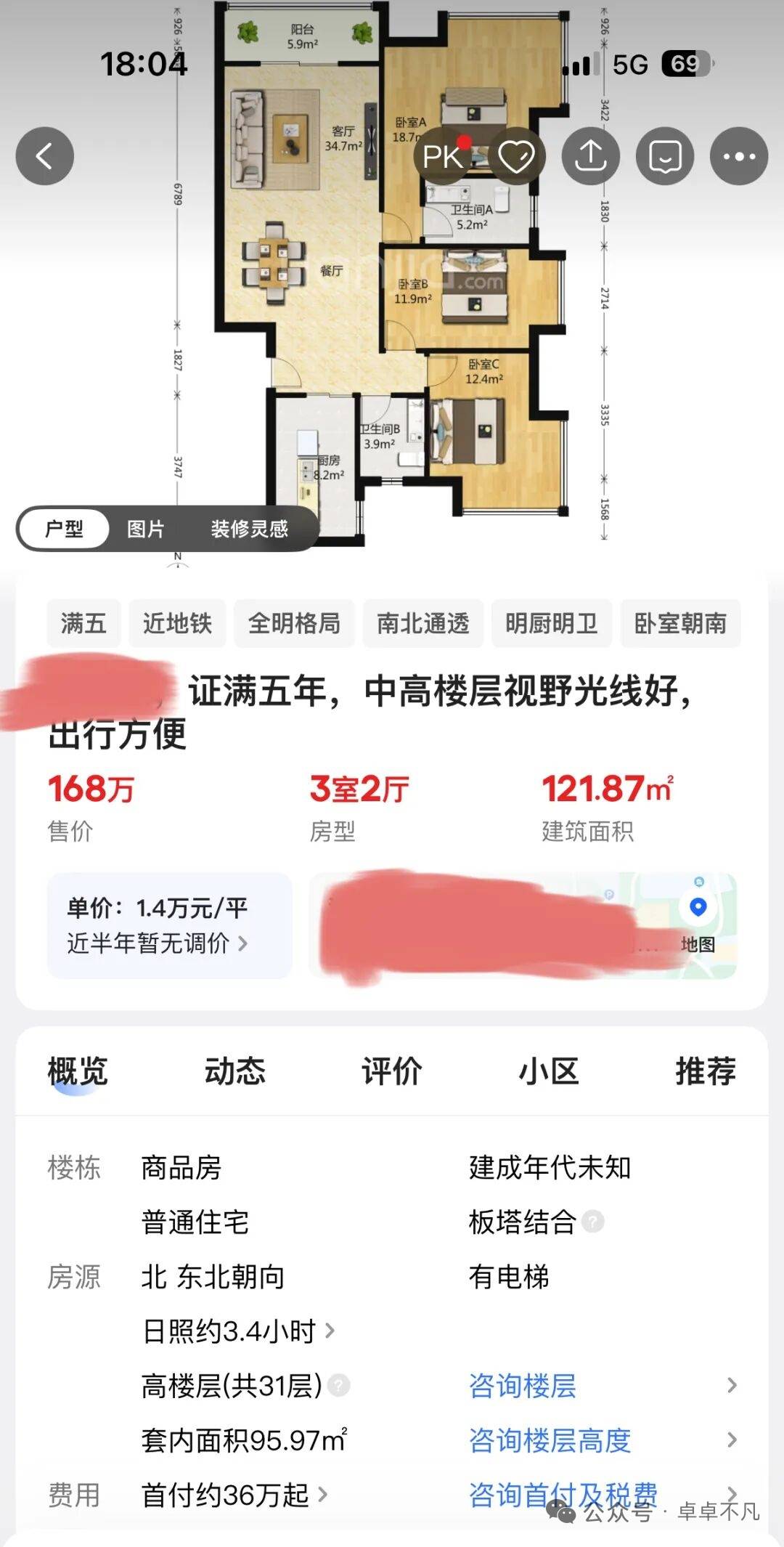Open the message chat icon

click(x=665, y=156)
